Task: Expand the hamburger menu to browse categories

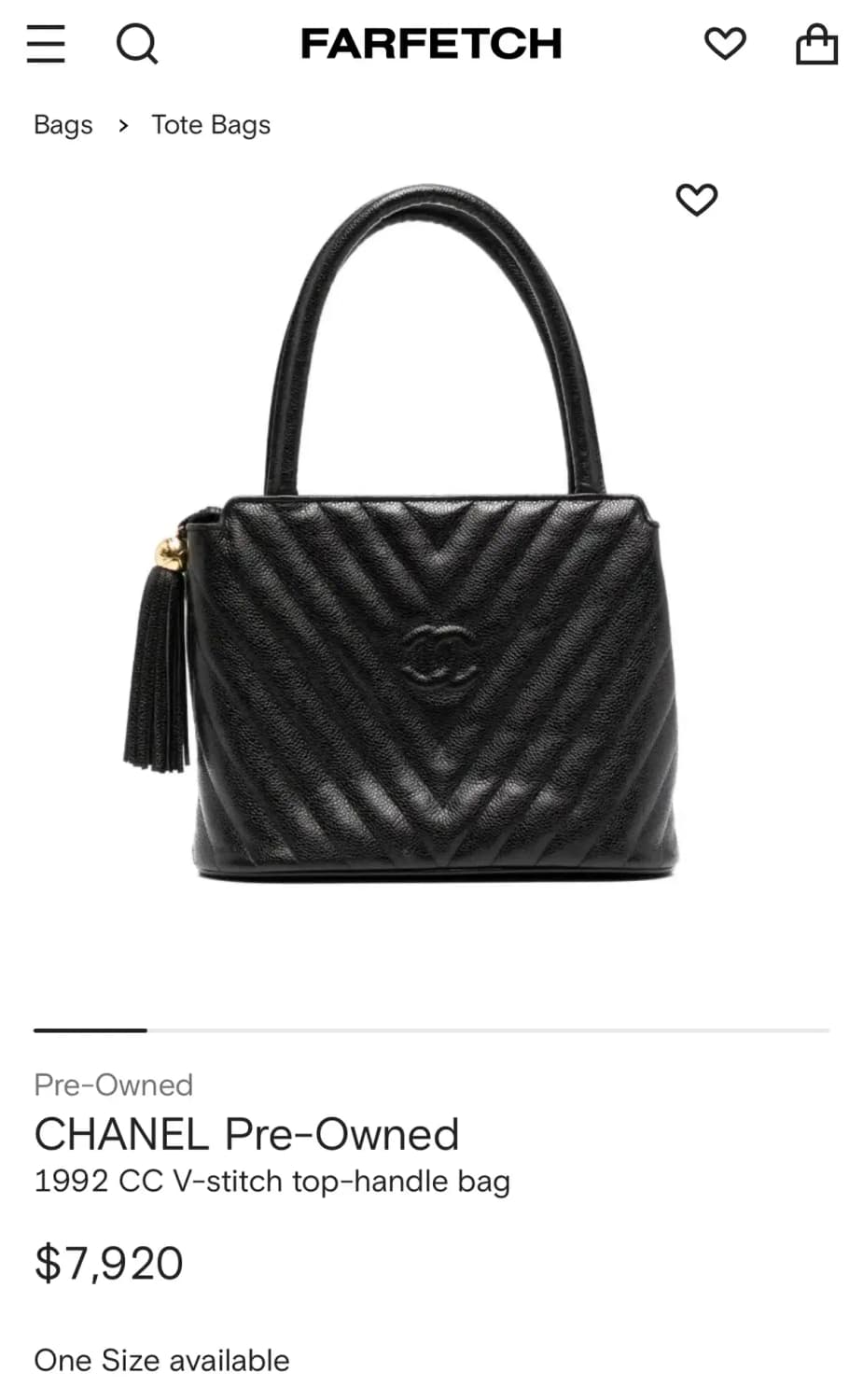Action: click(x=45, y=43)
